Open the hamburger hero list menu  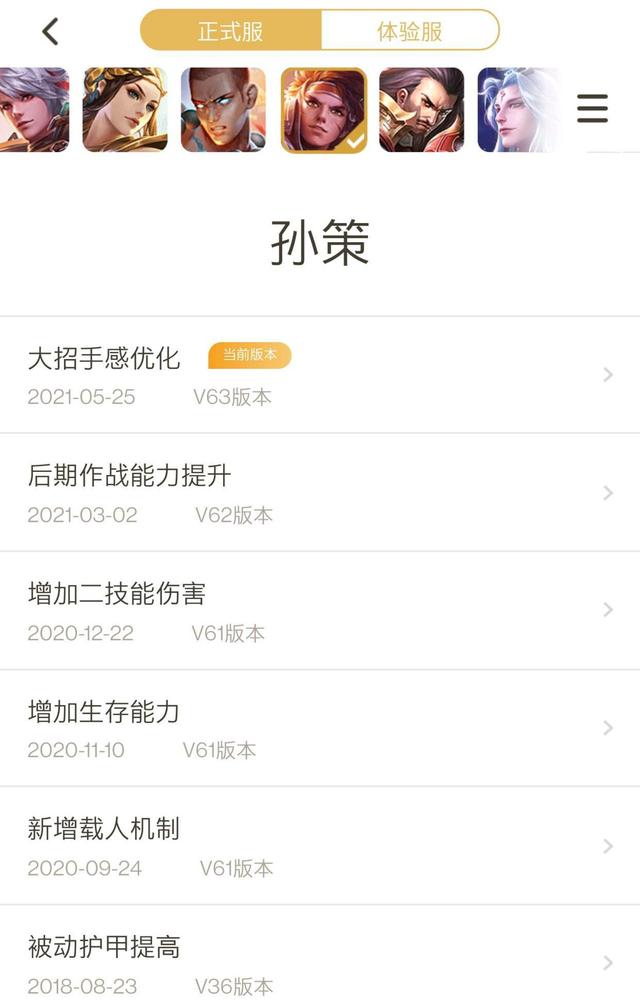coord(592,108)
